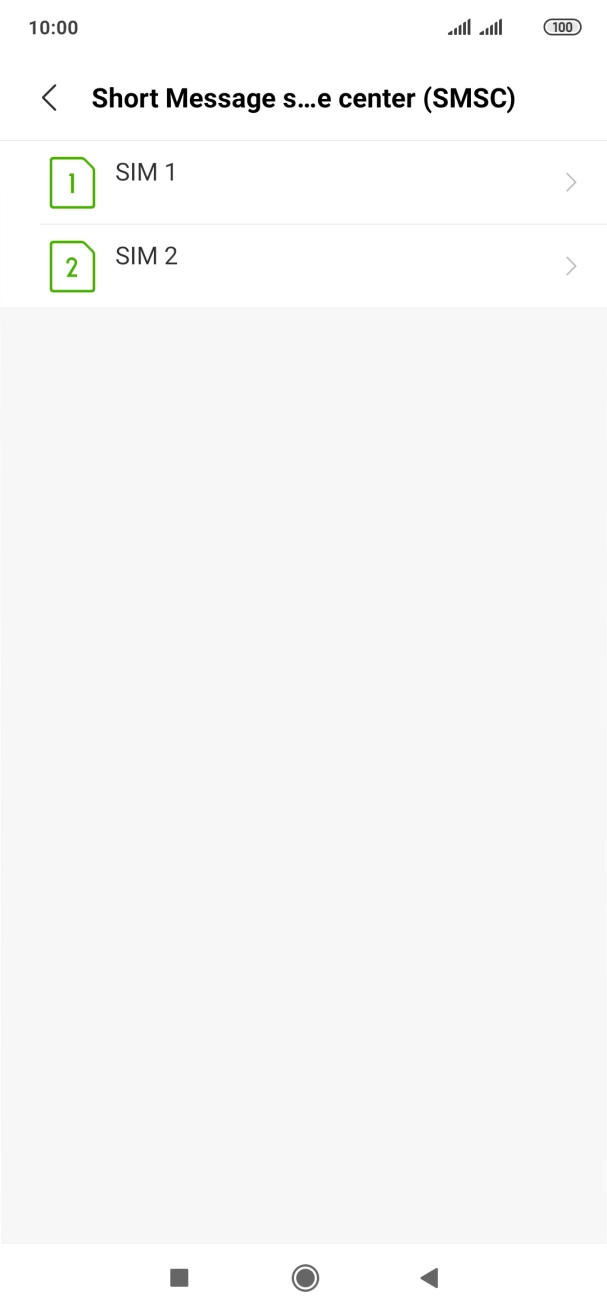Tap the system home button
The height and width of the screenshot is (1316, 607).
coord(305,1277)
